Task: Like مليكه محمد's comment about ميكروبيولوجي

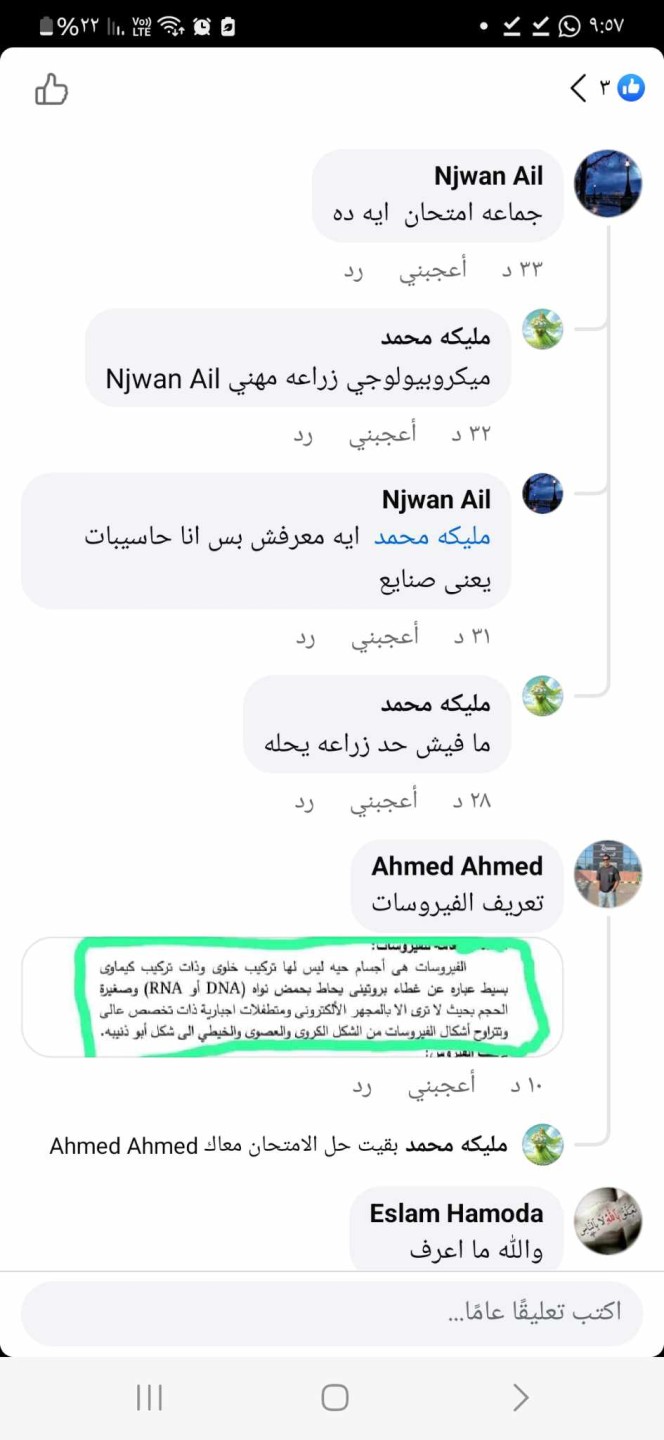Action: [x=383, y=434]
